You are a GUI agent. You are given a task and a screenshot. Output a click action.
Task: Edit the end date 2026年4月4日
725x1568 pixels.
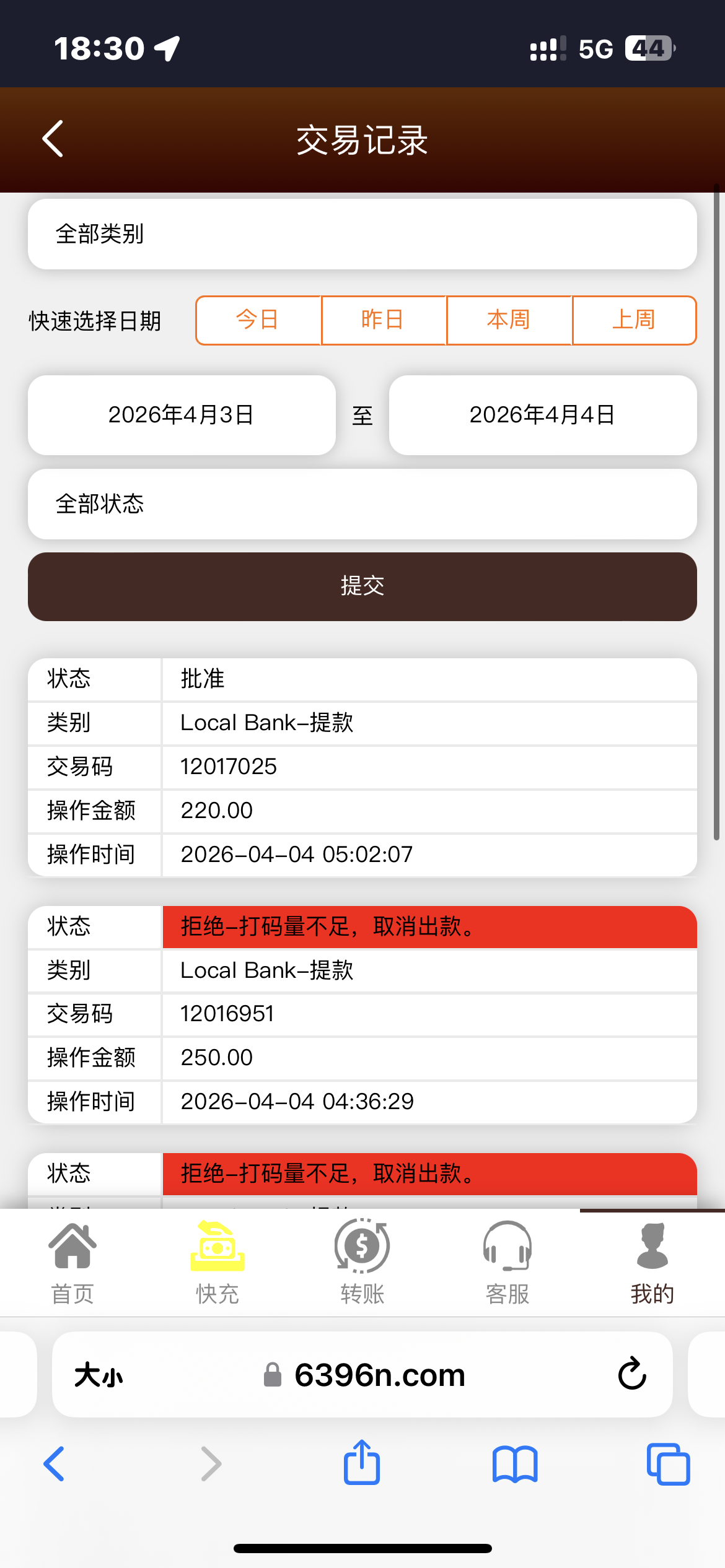tap(542, 415)
